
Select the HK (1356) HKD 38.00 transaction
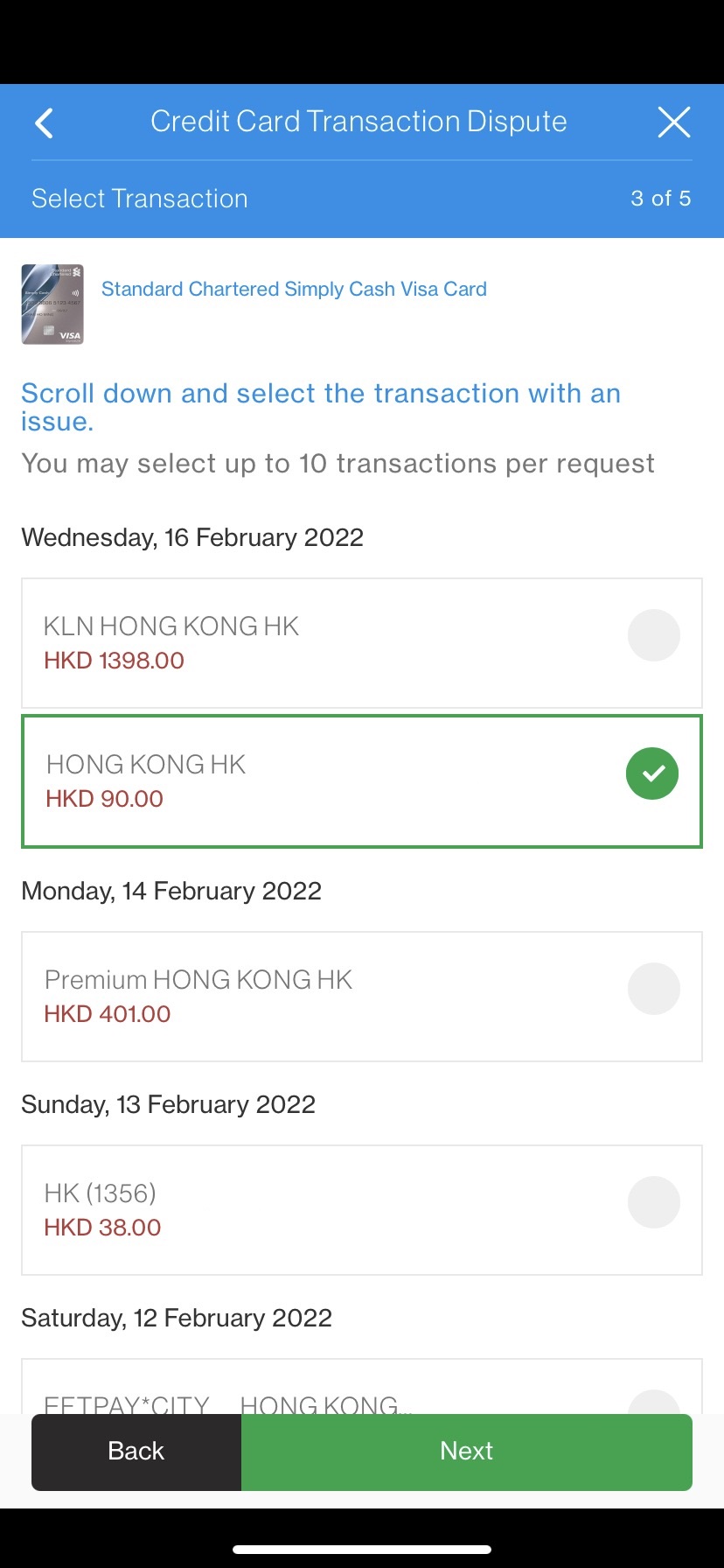coord(654,1202)
